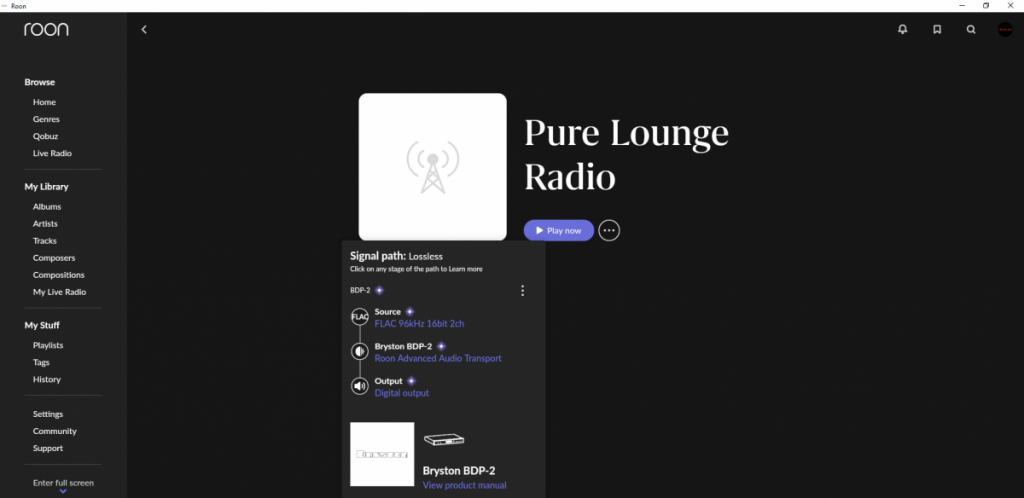Go back using the top arrow

[144, 29]
